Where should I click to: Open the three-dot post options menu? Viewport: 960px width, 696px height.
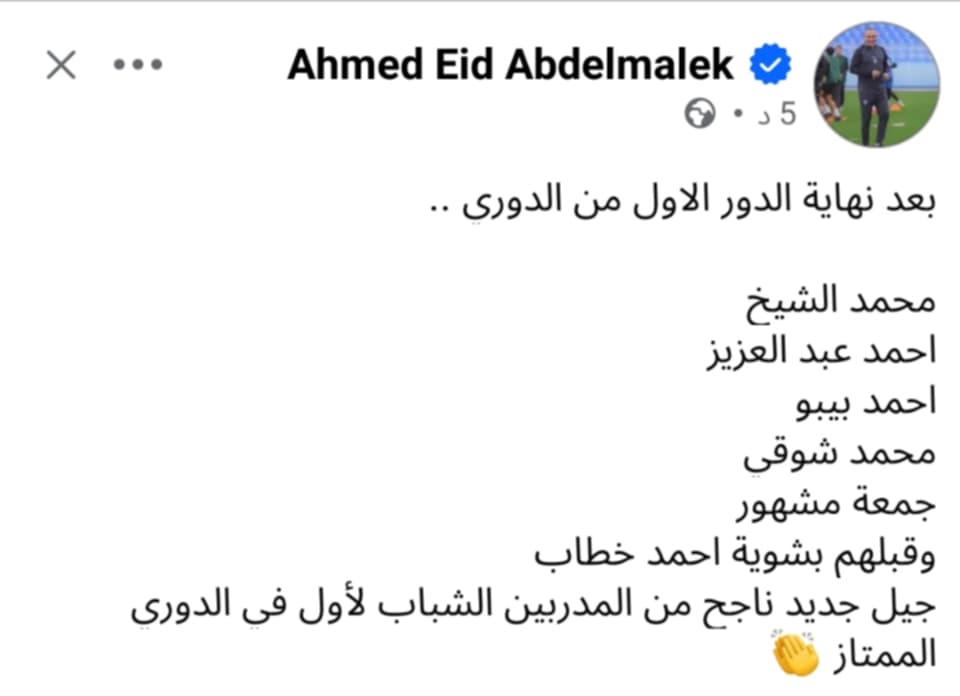138,65
